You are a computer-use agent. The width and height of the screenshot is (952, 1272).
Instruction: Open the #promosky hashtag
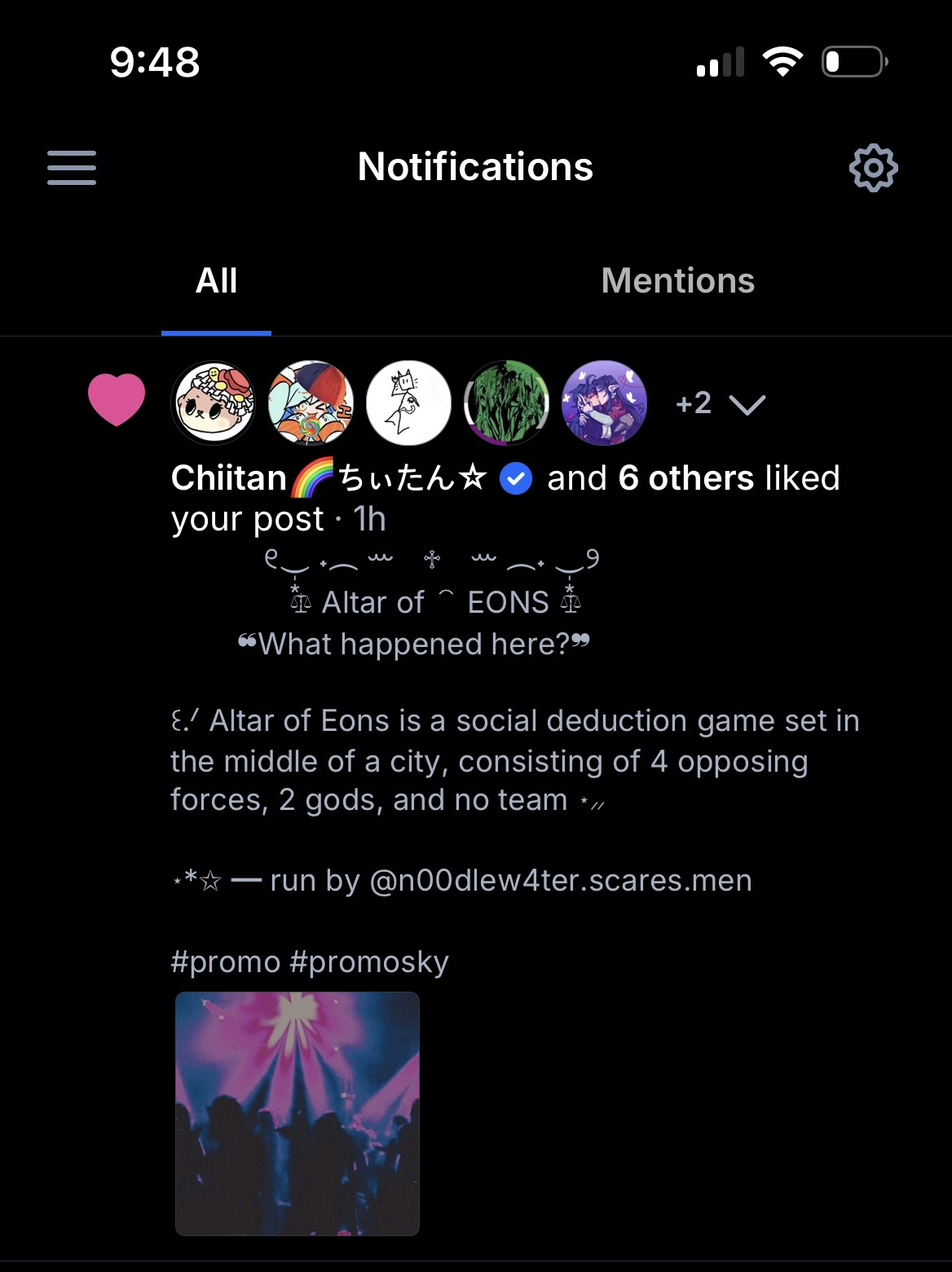coord(368,962)
